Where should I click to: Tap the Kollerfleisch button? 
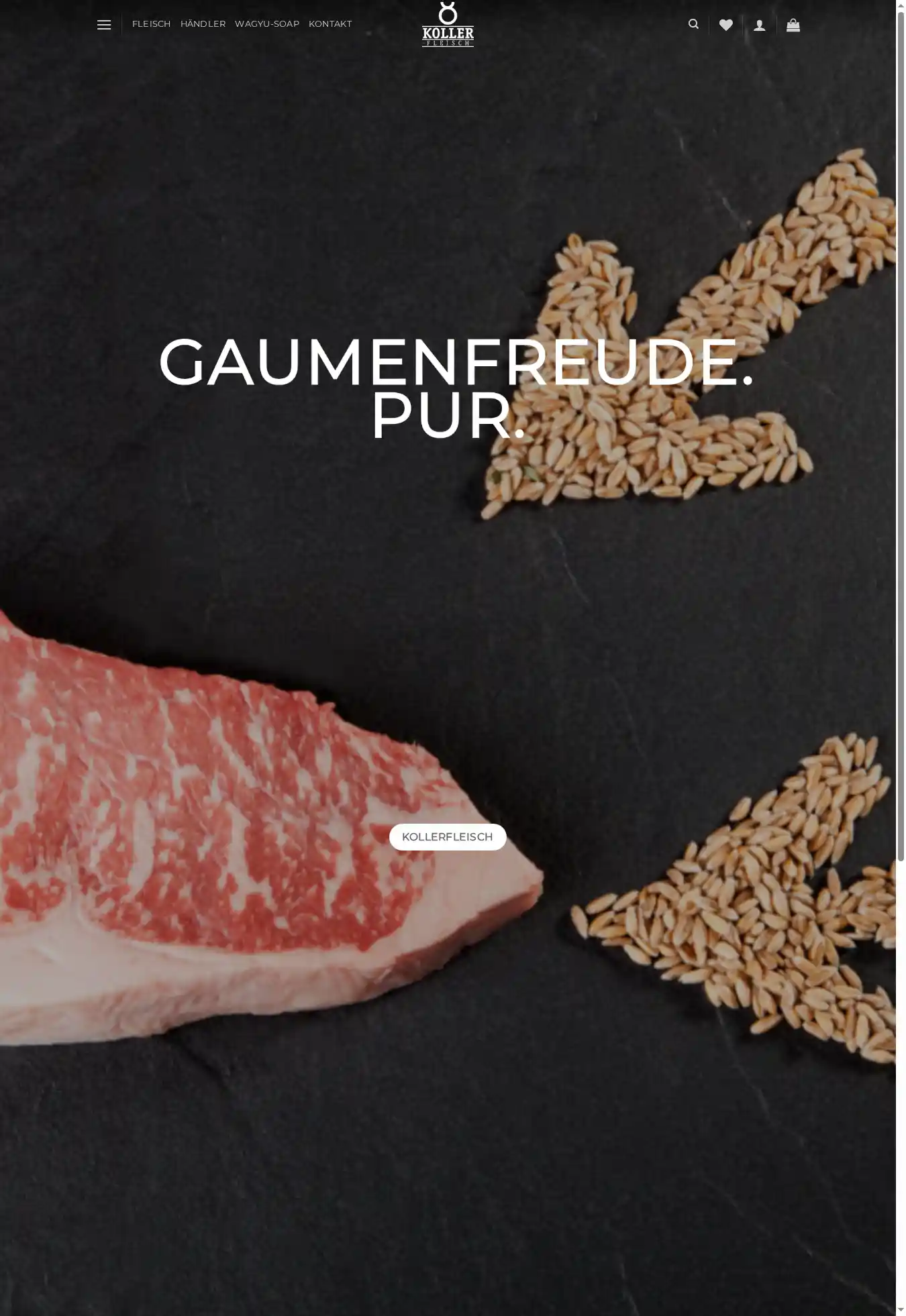(447, 836)
